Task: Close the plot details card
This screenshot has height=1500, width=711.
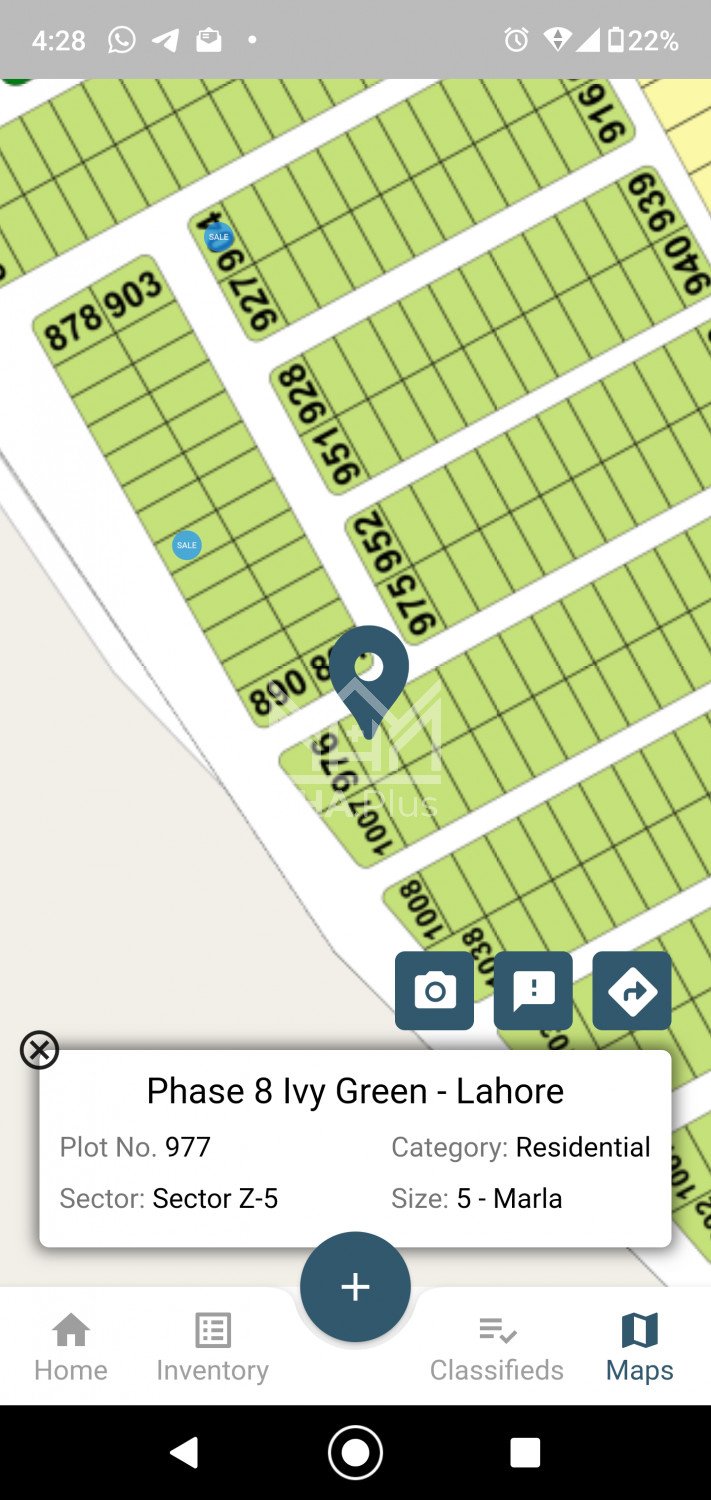Action: tap(40, 1050)
